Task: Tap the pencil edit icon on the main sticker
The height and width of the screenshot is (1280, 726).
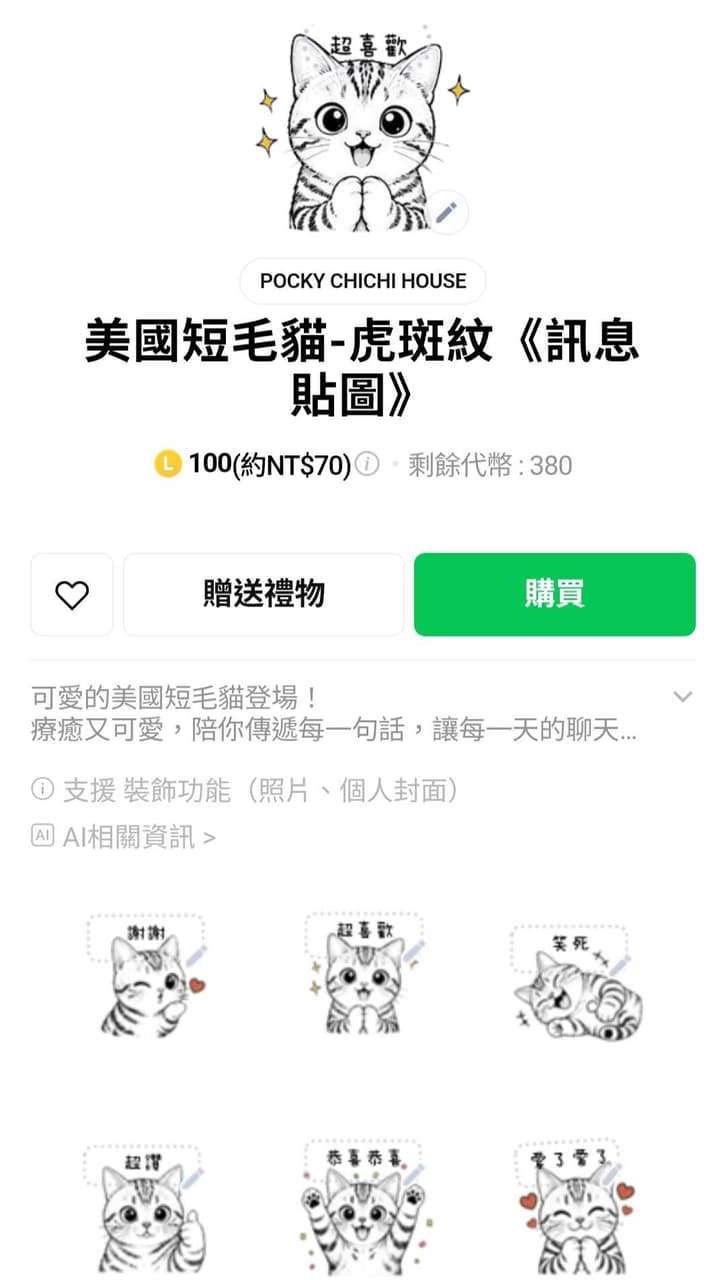Action: [447, 213]
